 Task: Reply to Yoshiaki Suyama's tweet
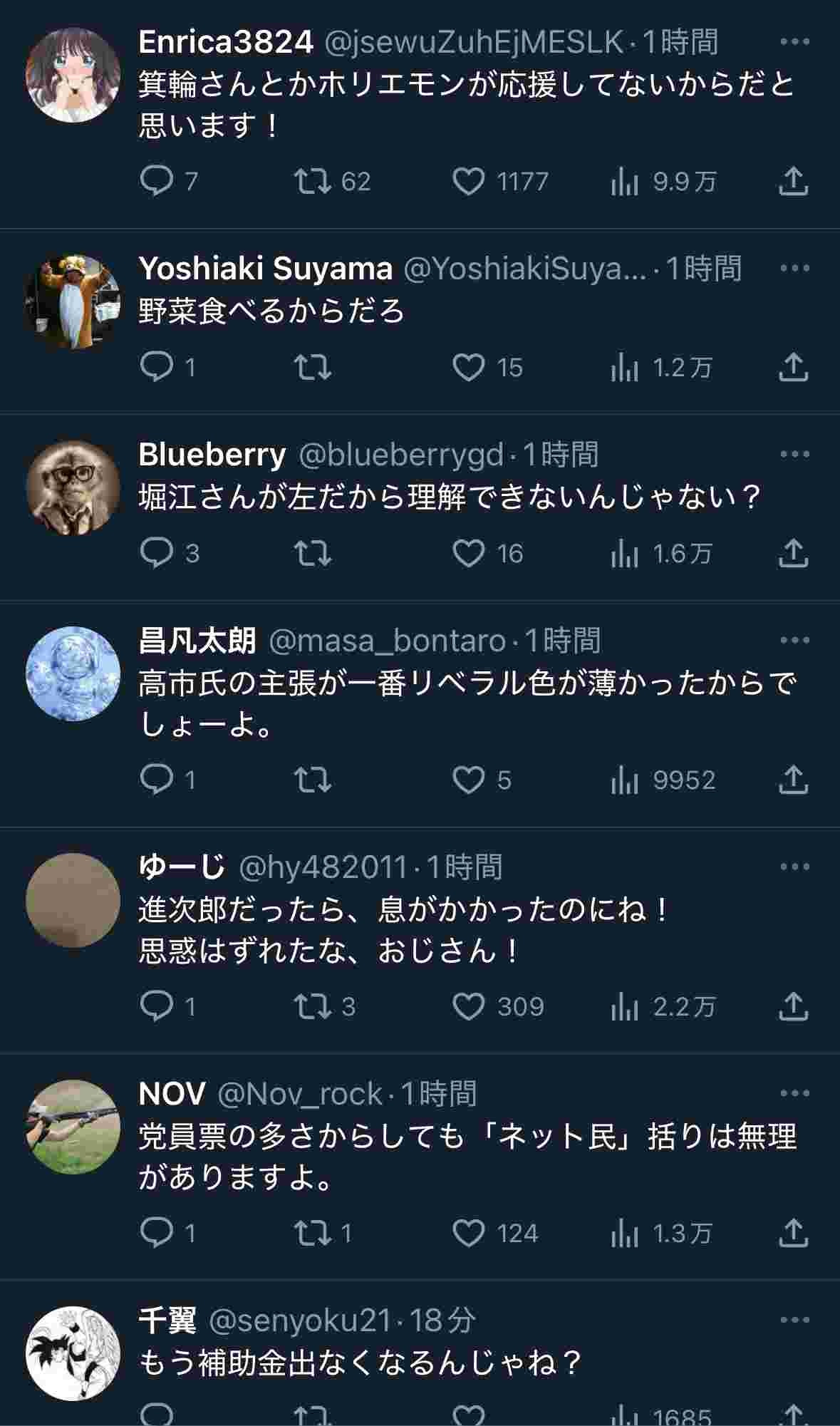pyautogui.click(x=157, y=367)
